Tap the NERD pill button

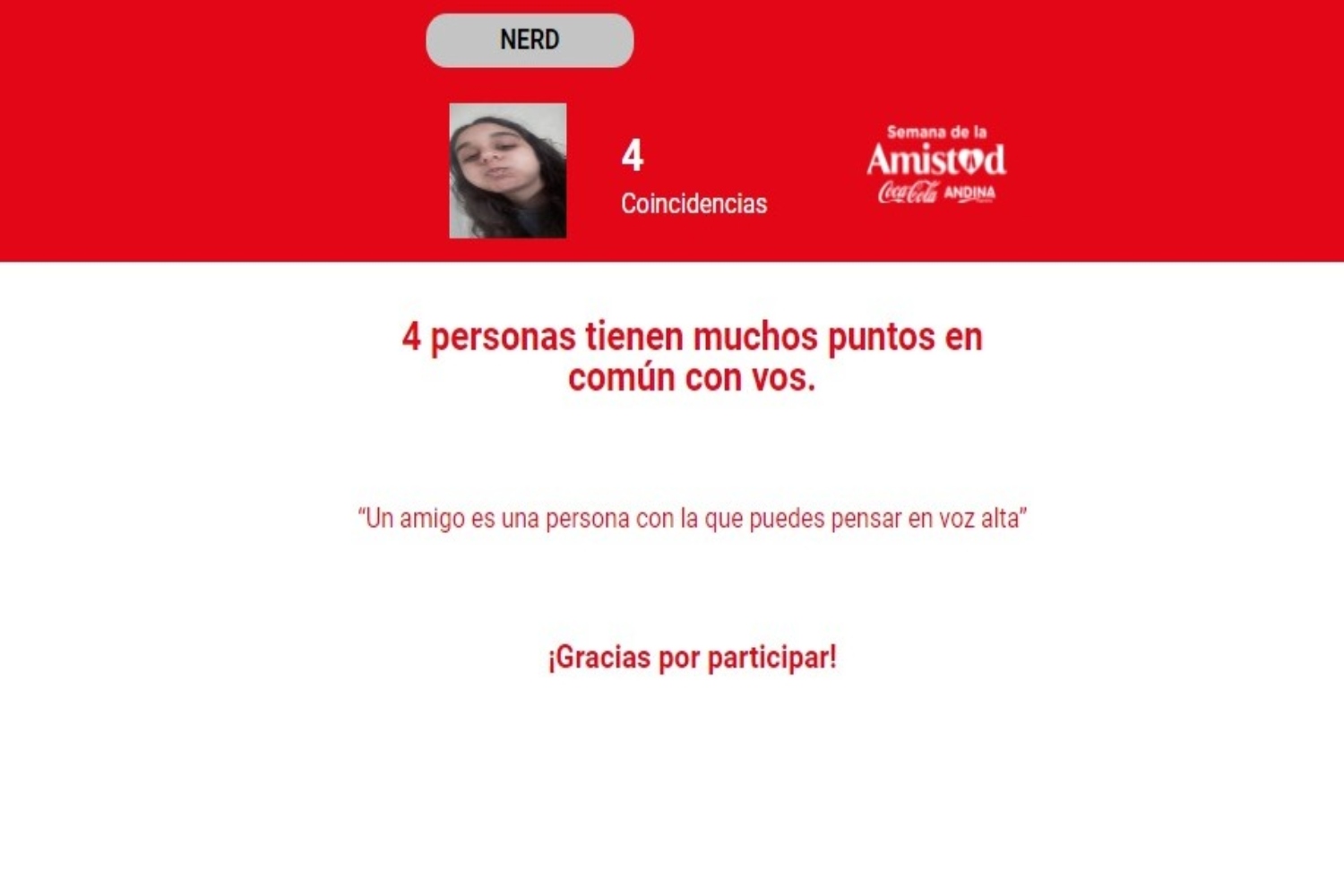[x=530, y=40]
